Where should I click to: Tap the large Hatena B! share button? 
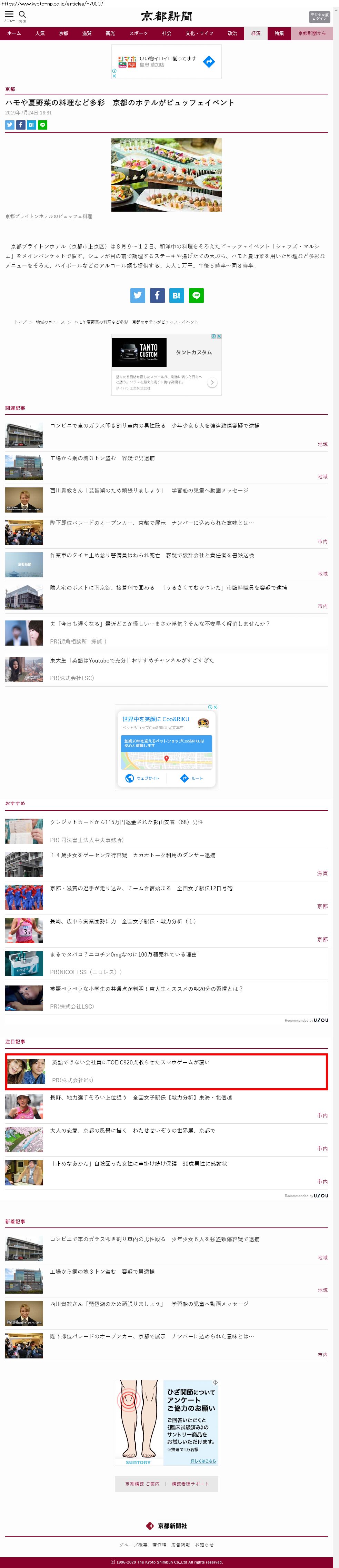point(177,295)
